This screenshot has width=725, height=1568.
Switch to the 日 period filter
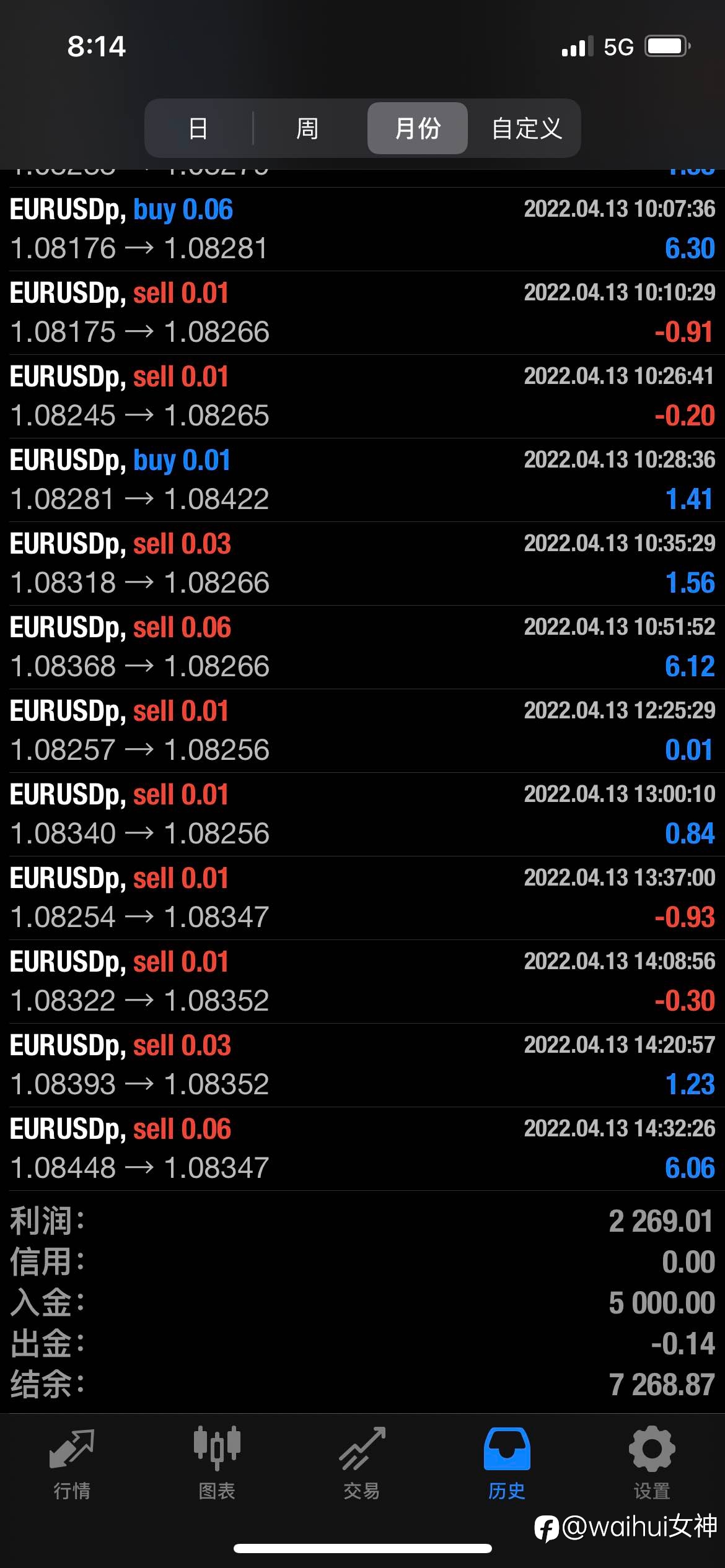(x=198, y=128)
